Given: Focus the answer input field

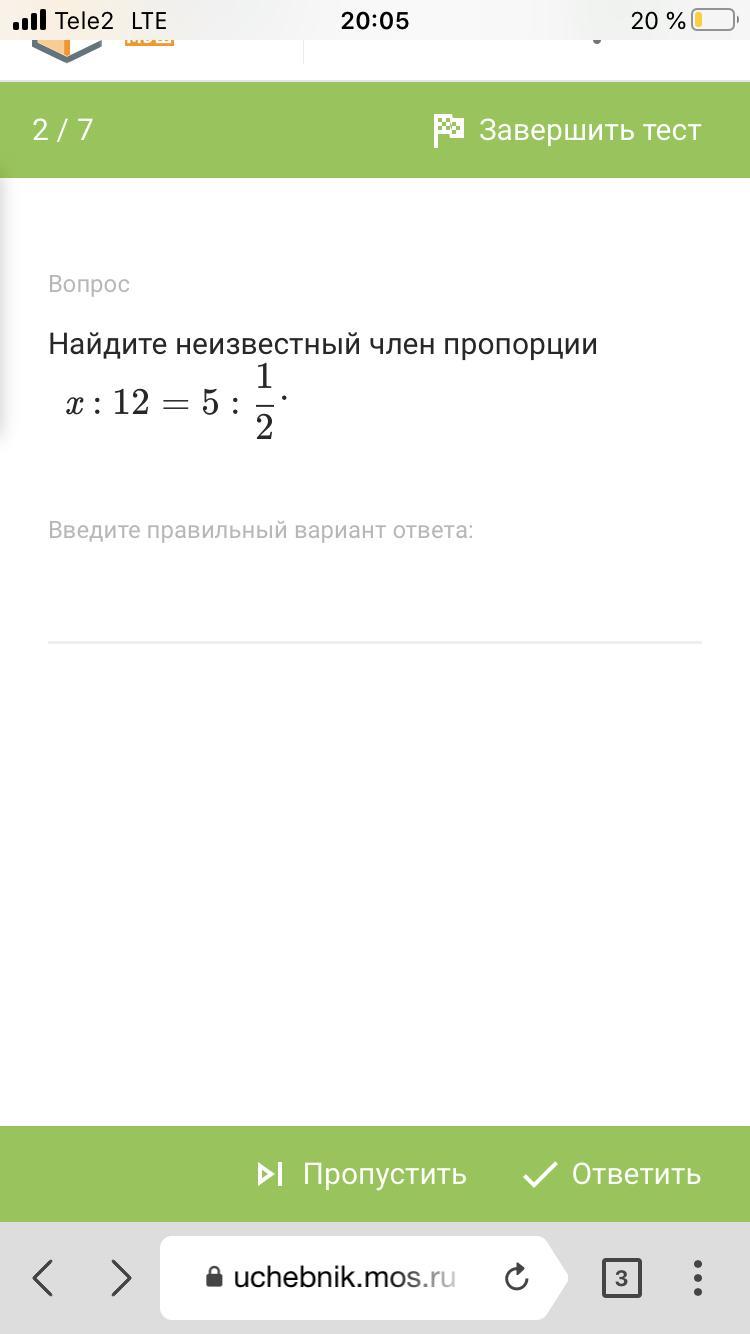Looking at the screenshot, I should [x=375, y=600].
